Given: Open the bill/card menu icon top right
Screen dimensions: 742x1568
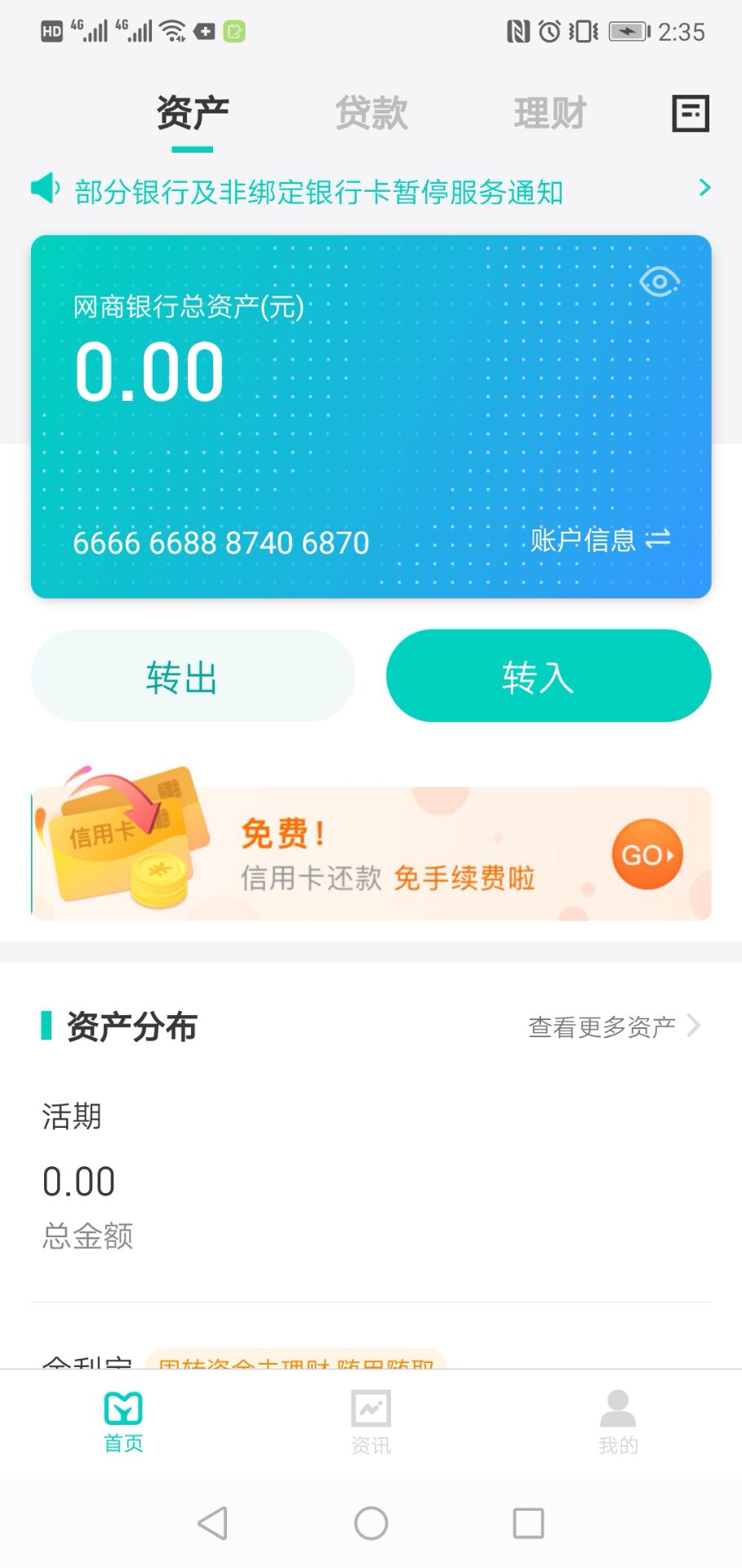Looking at the screenshot, I should pyautogui.click(x=690, y=114).
